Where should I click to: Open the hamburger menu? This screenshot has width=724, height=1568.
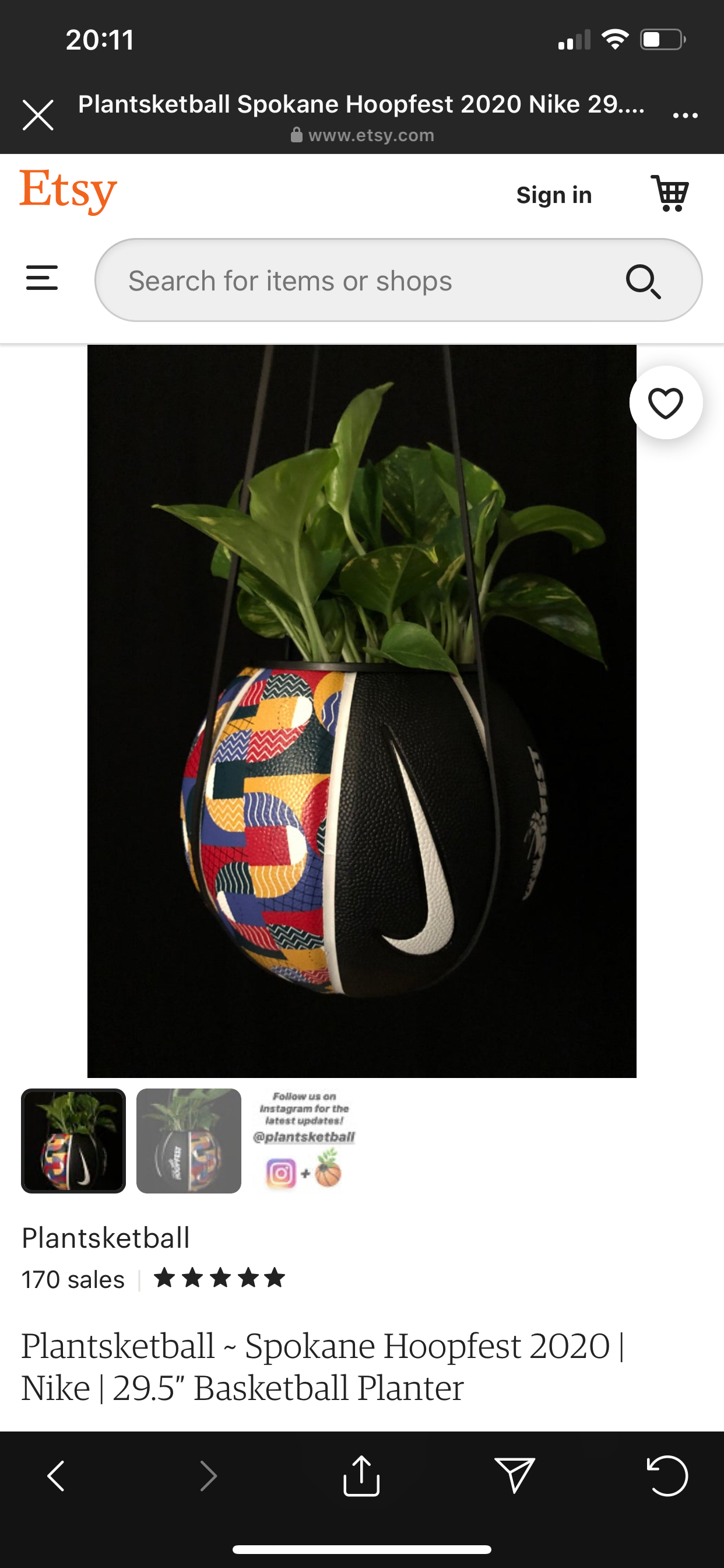coord(42,278)
